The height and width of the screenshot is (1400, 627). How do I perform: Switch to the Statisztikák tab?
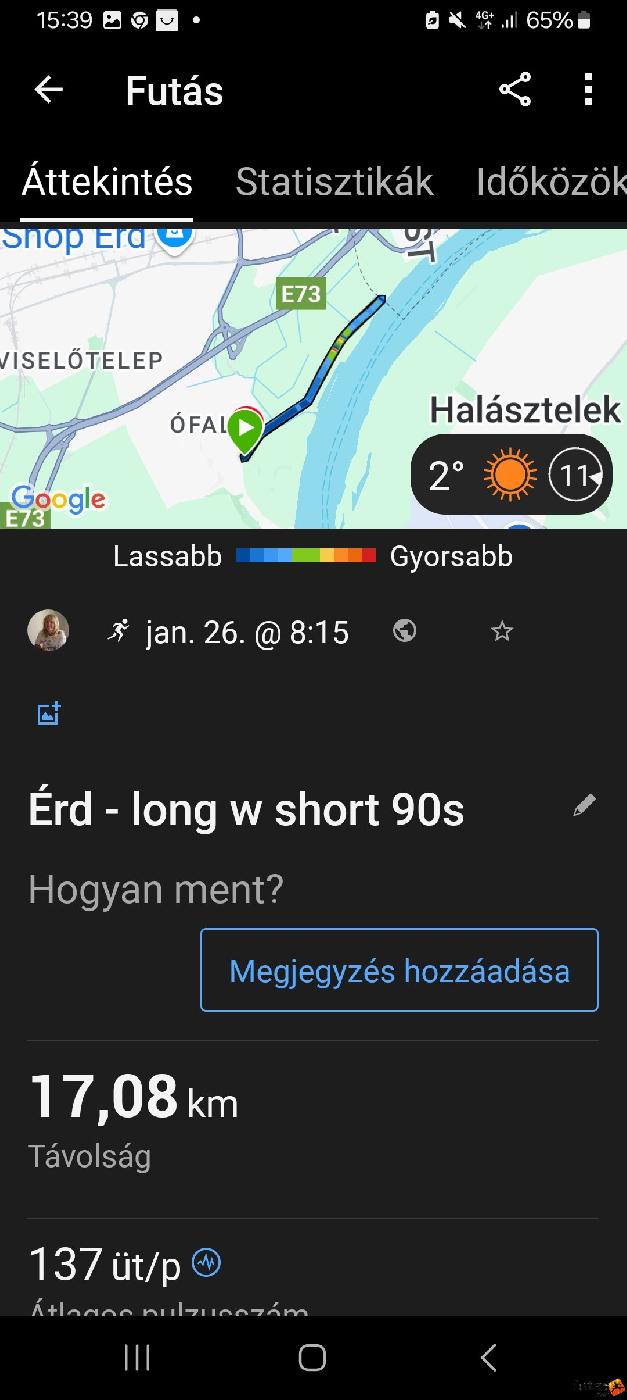click(334, 182)
